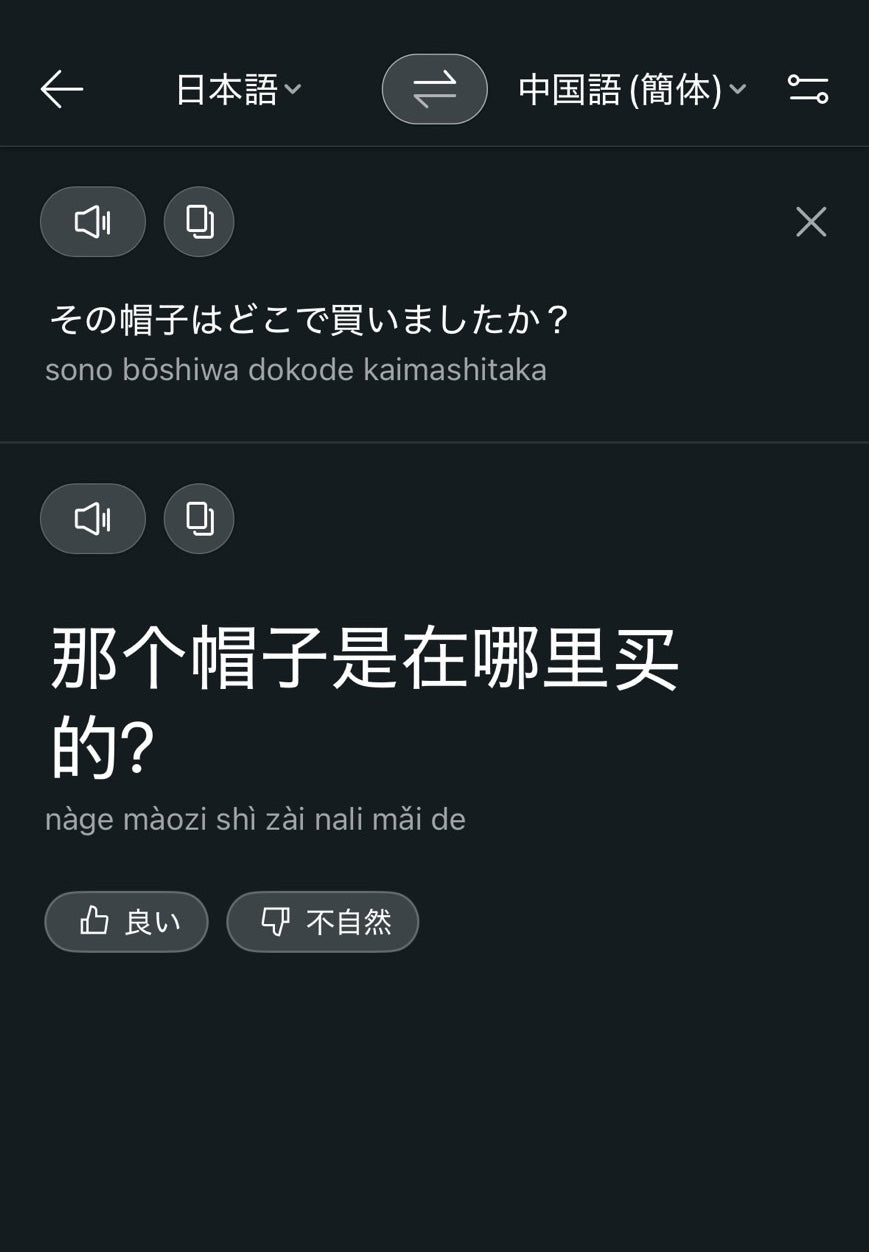The width and height of the screenshot is (869, 1252).
Task: Tap the romaji transliteration text
Action: (296, 369)
